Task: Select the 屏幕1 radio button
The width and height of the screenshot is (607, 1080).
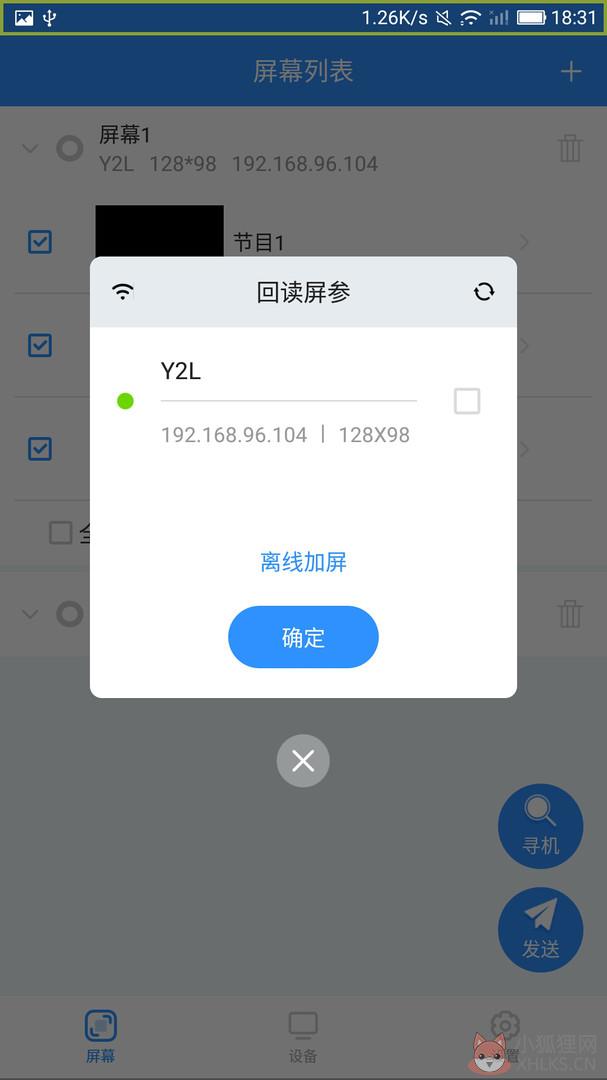Action: 70,148
